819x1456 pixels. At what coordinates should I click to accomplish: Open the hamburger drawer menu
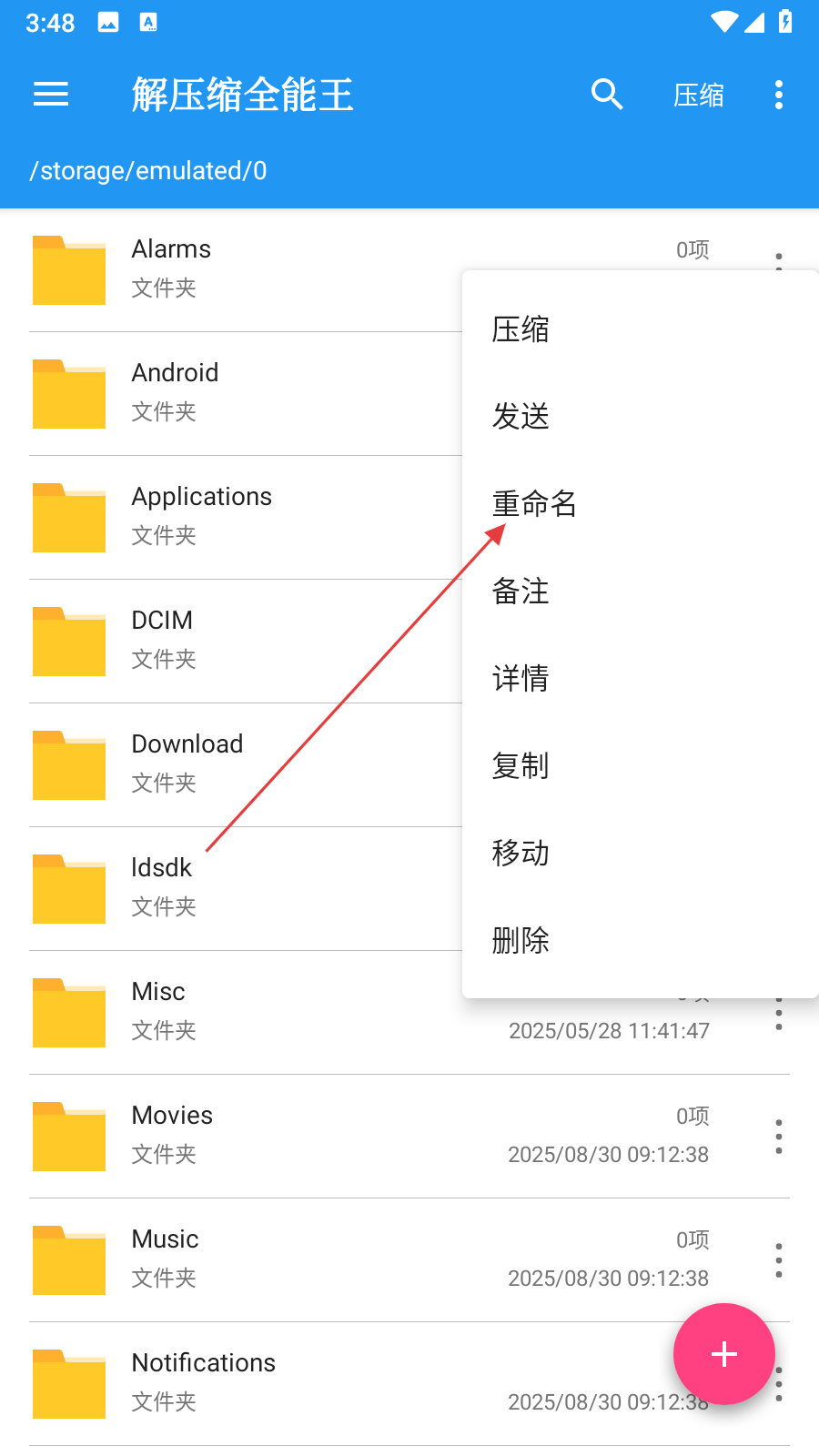[51, 95]
